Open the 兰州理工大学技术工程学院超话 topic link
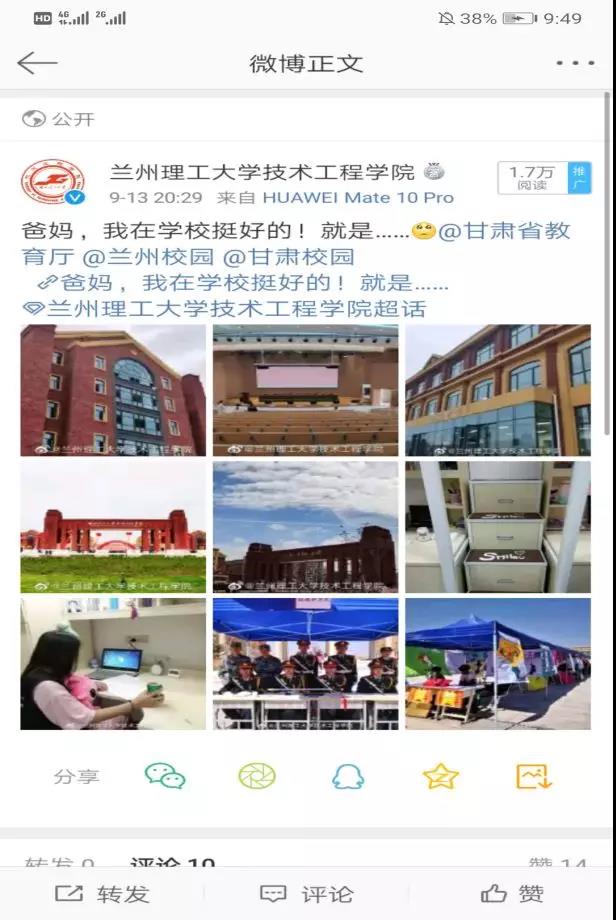The width and height of the screenshot is (616, 920). coord(224,308)
